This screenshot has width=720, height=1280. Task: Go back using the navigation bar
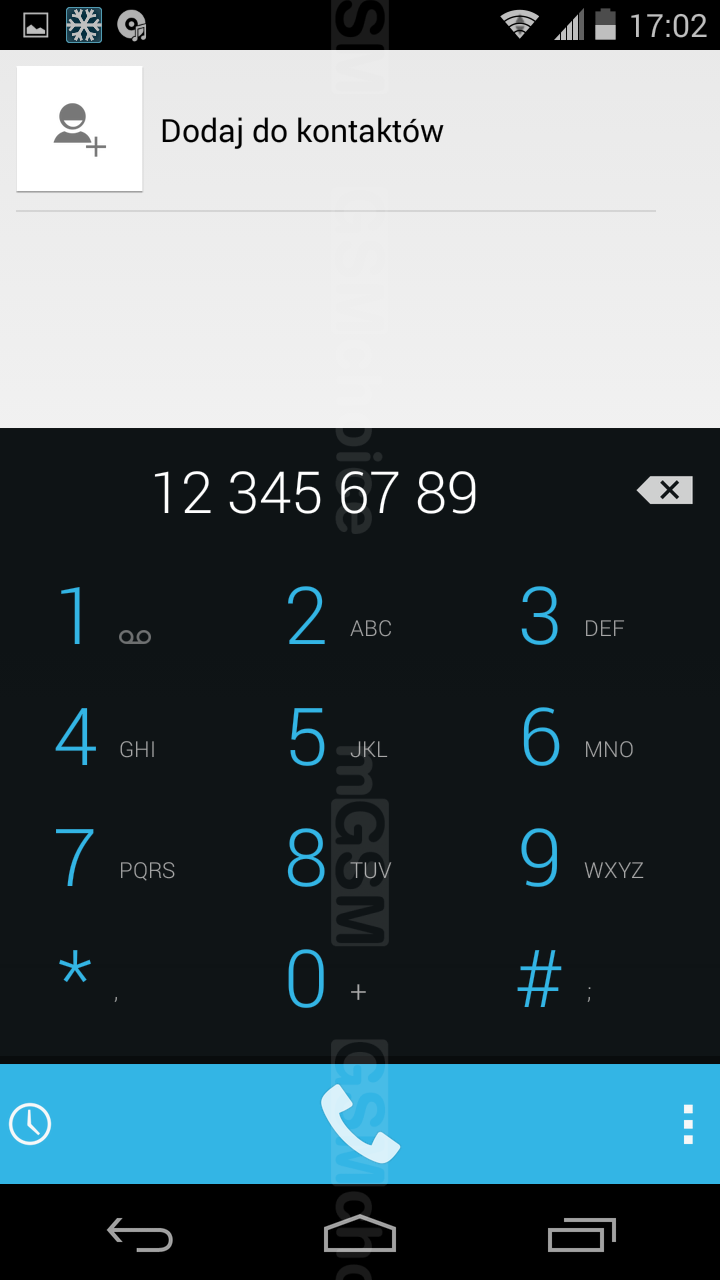pyautogui.click(x=140, y=1235)
